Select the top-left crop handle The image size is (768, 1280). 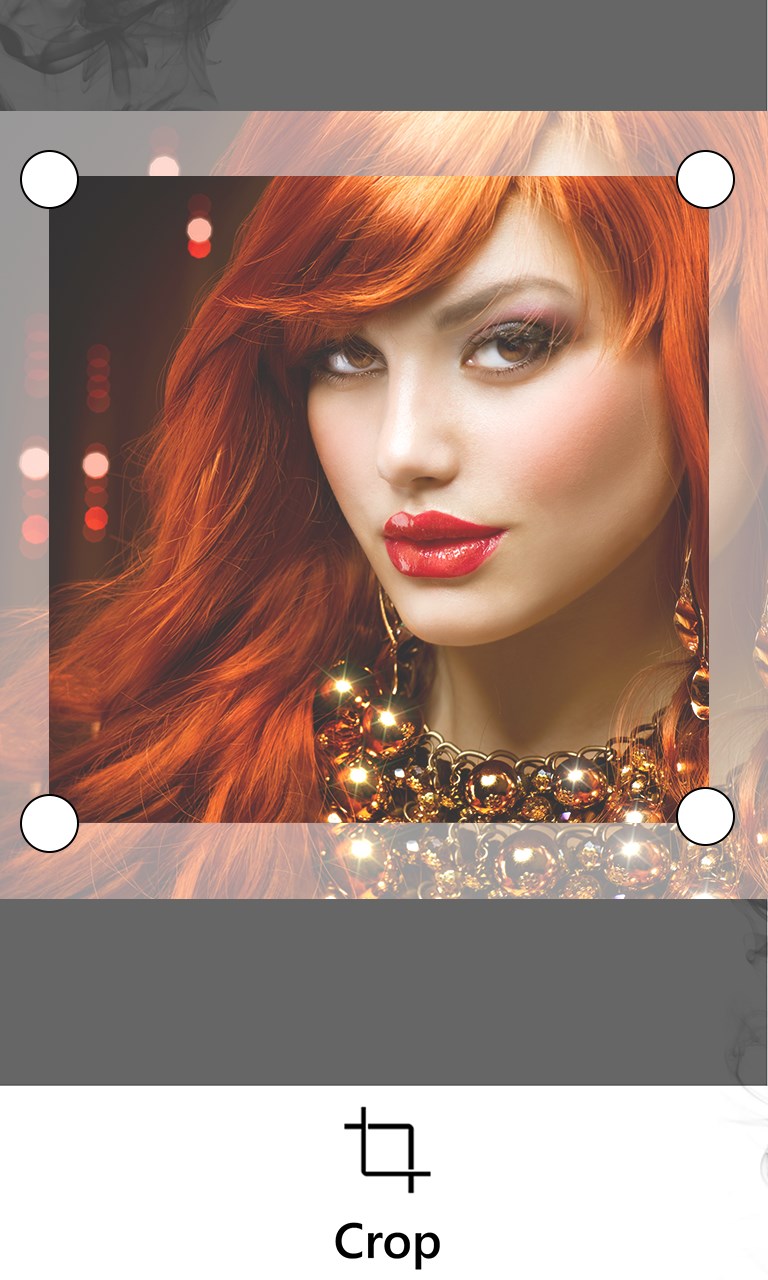click(x=49, y=180)
